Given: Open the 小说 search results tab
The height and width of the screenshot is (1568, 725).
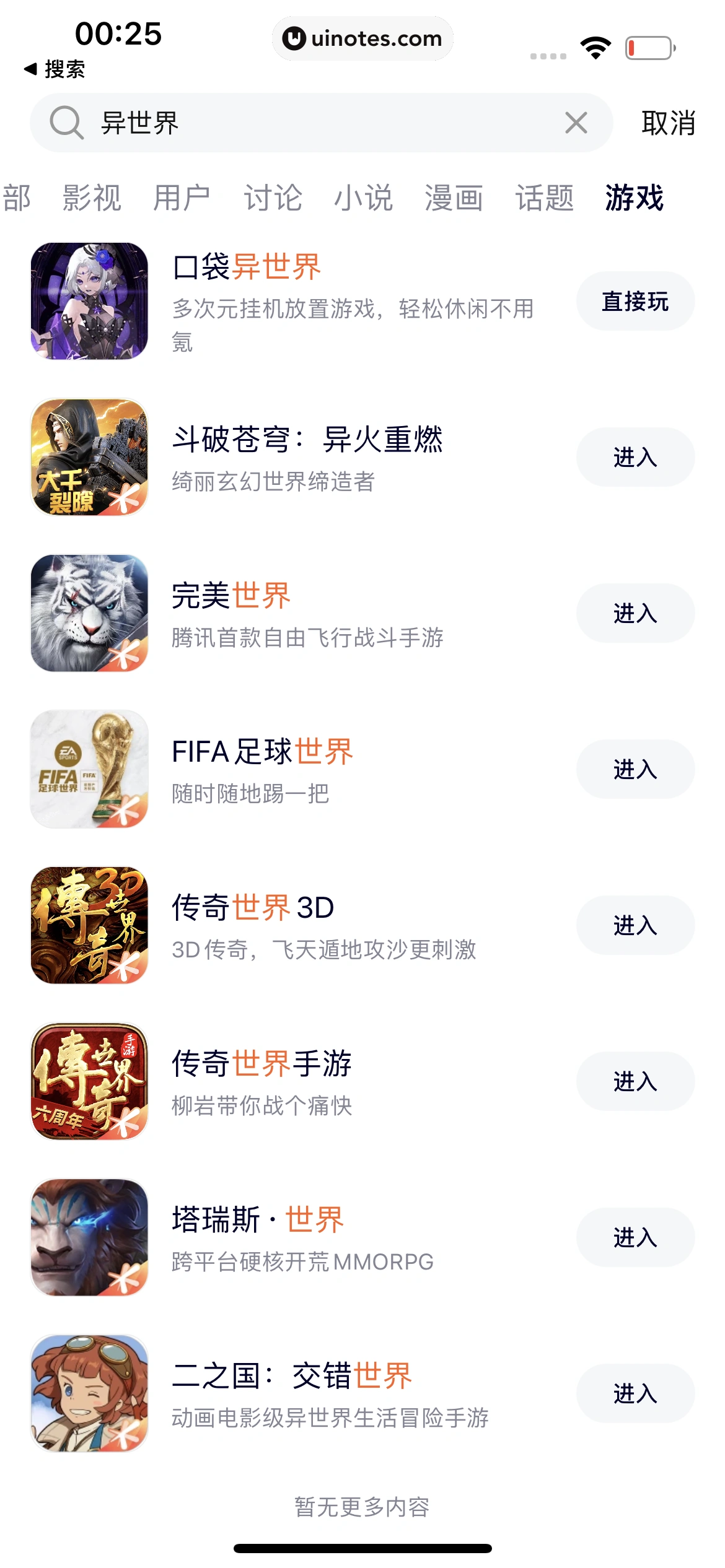Looking at the screenshot, I should pyautogui.click(x=363, y=198).
